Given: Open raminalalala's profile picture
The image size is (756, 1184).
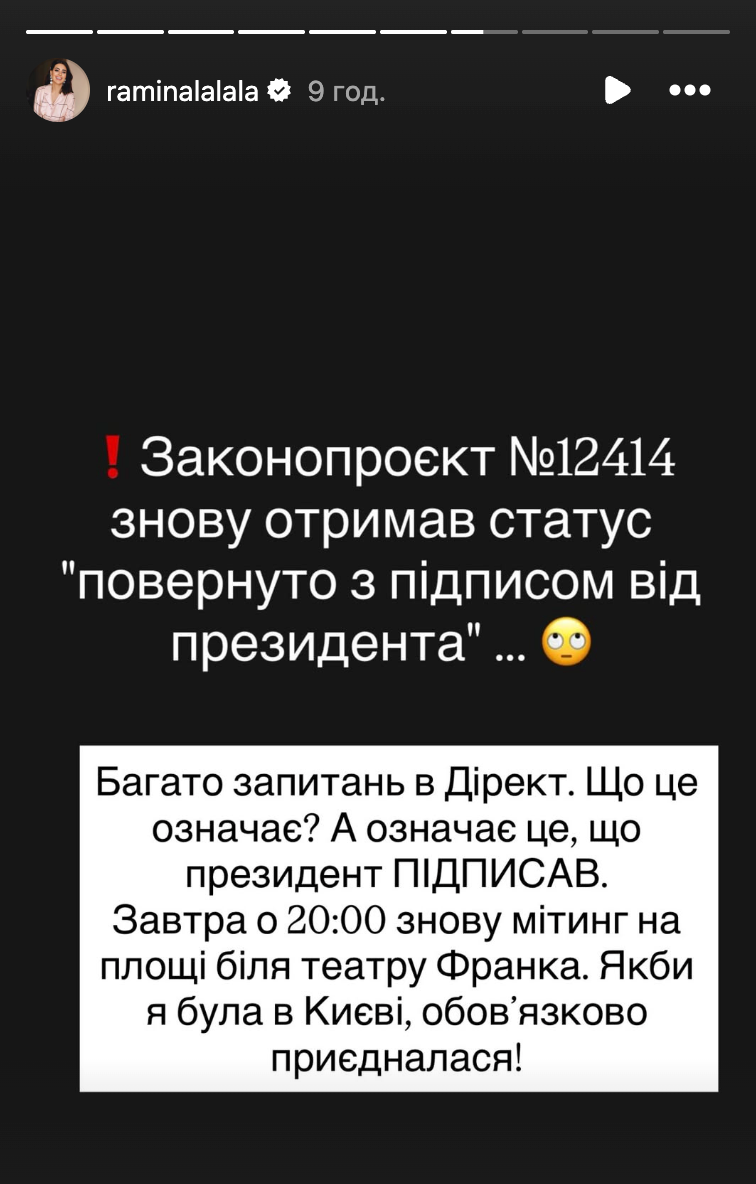Looking at the screenshot, I should (x=60, y=91).
